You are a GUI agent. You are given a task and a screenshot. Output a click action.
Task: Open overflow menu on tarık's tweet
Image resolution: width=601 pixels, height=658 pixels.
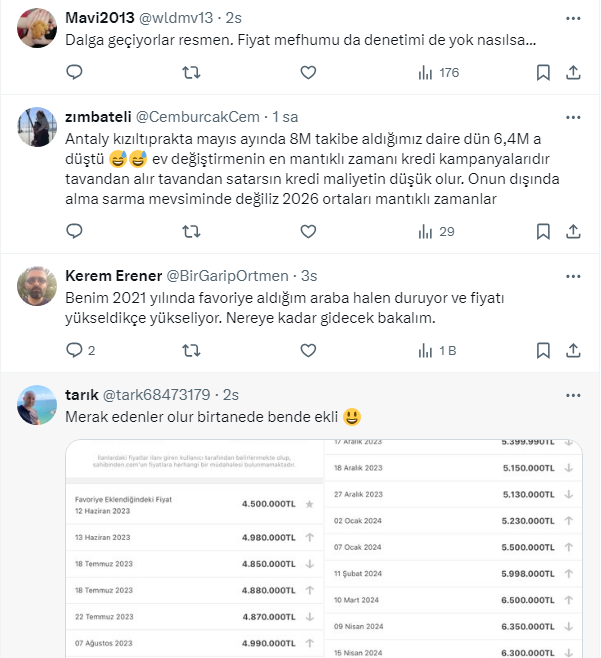[571, 394]
